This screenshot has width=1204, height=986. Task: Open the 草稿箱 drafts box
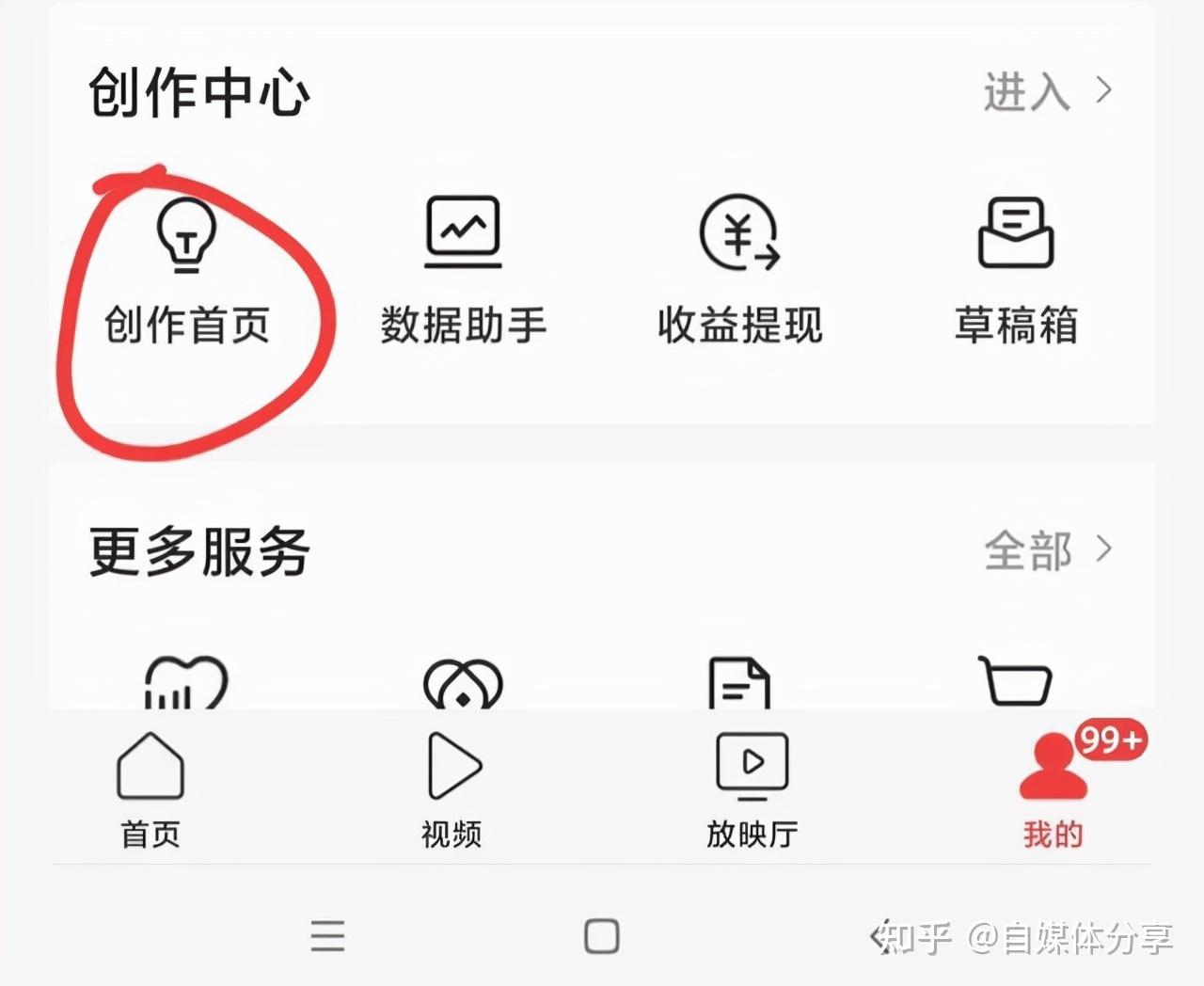coord(1016,273)
